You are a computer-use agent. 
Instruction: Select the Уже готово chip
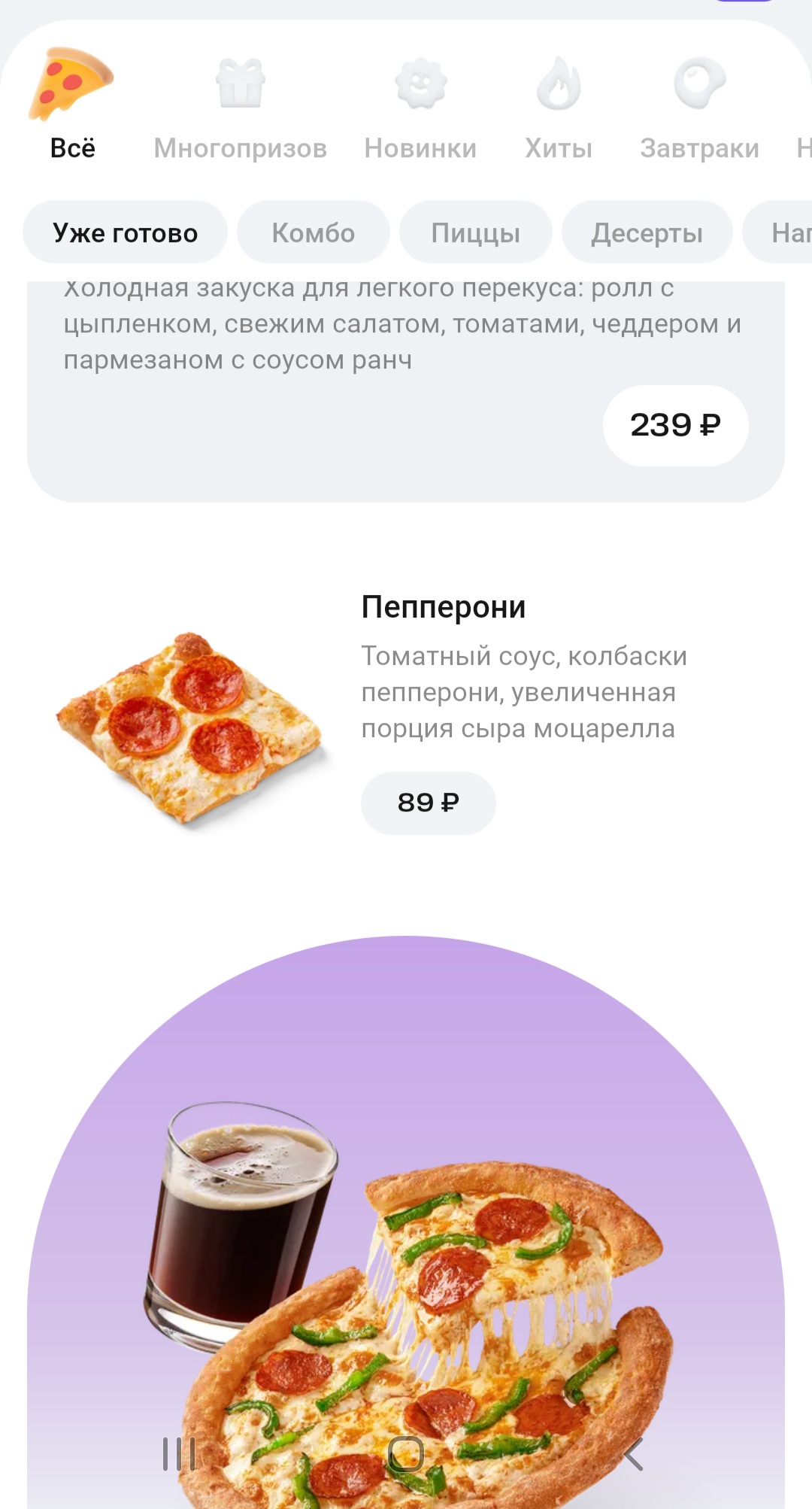click(125, 232)
